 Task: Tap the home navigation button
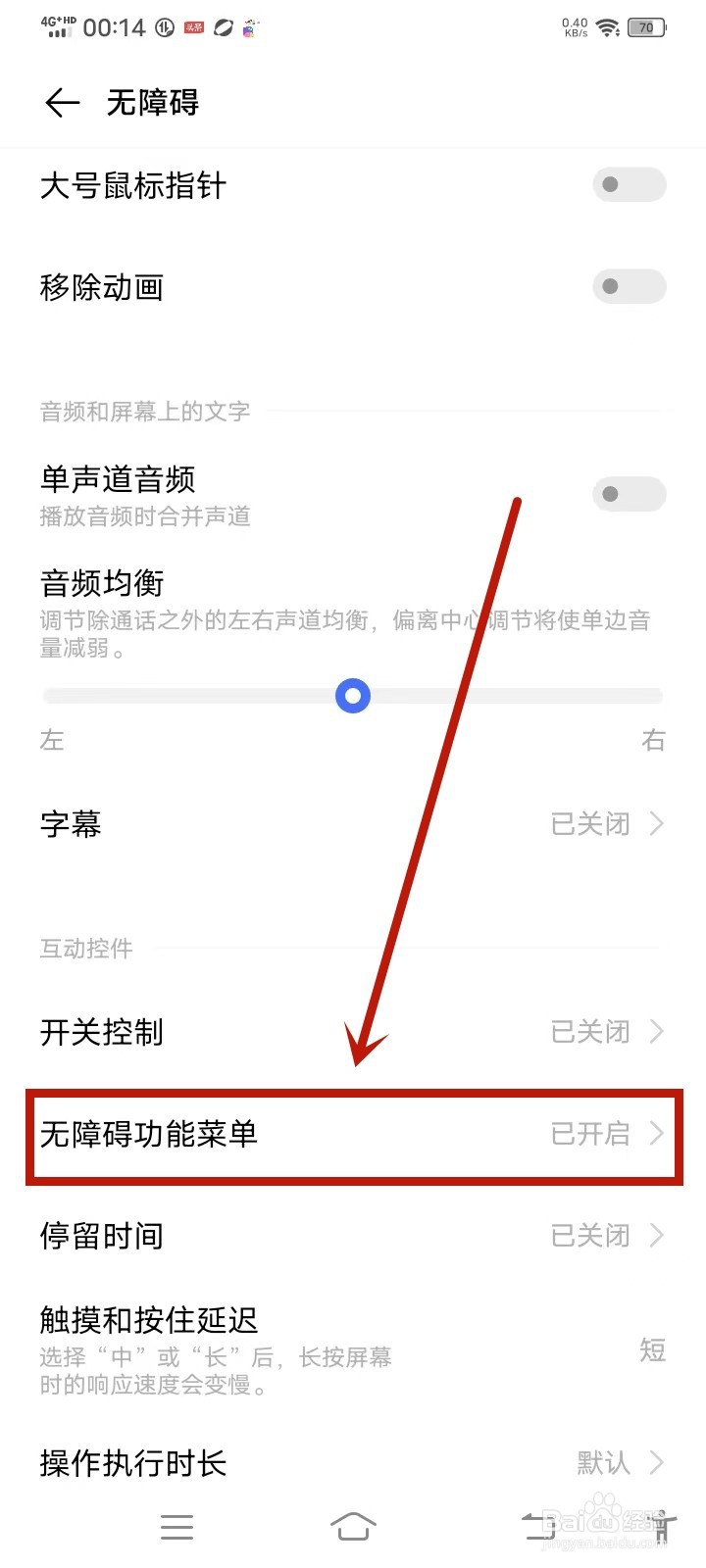[x=353, y=1526]
